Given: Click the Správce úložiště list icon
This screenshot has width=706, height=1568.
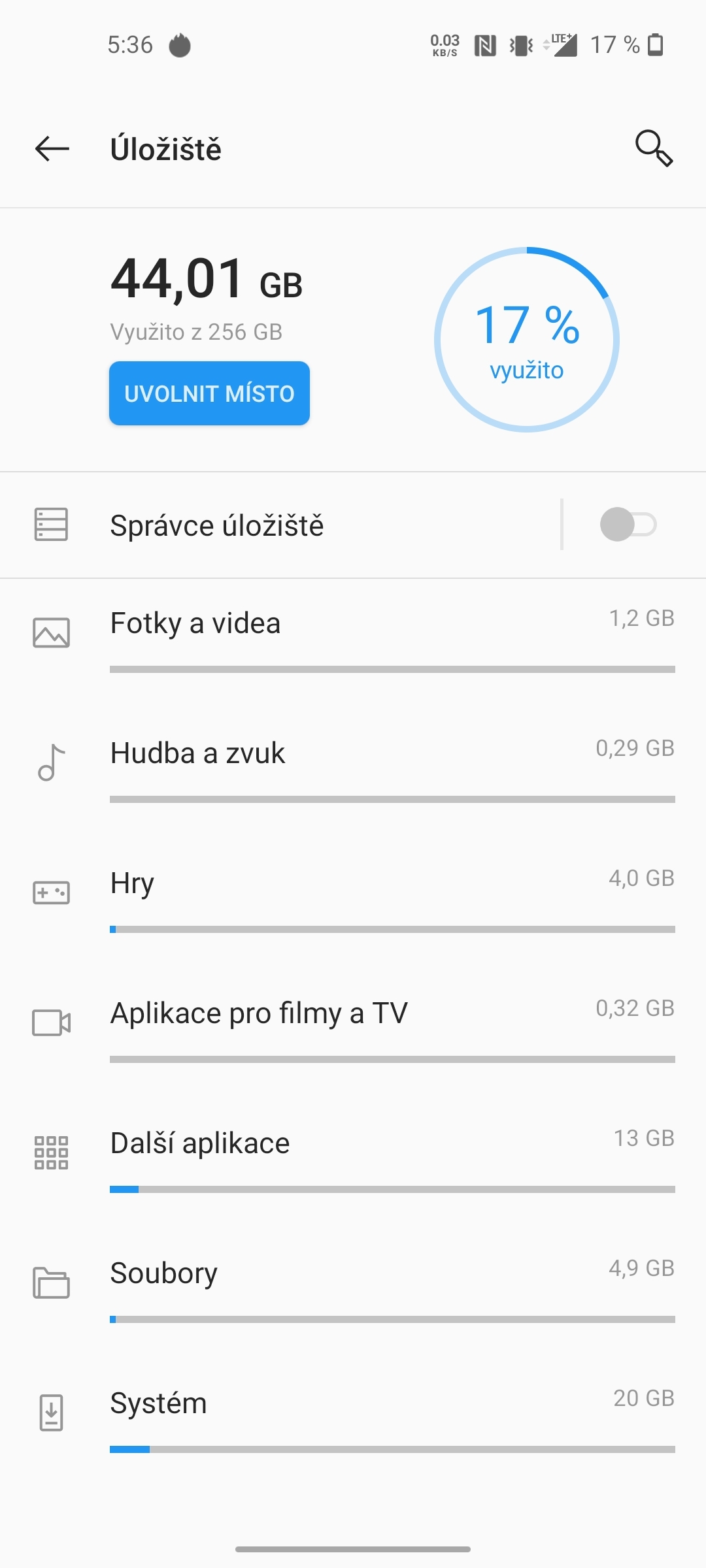Looking at the screenshot, I should pos(51,525).
